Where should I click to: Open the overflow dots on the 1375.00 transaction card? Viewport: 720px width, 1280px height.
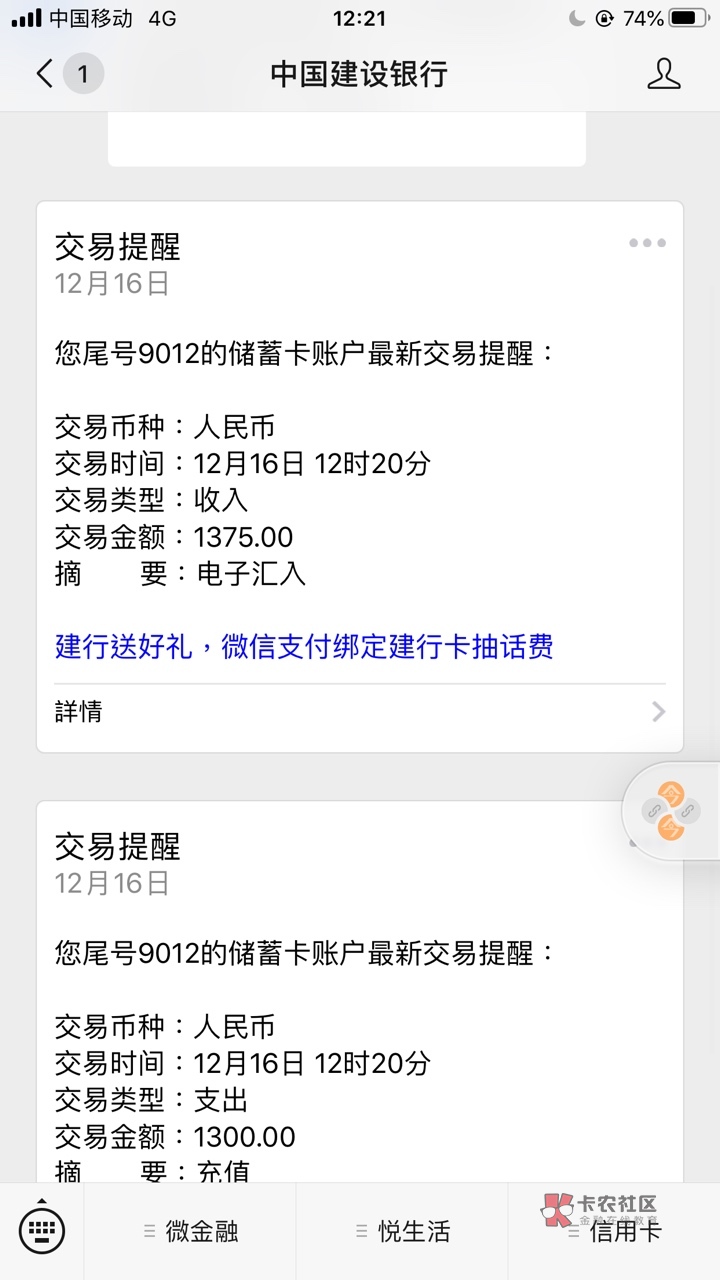647,243
